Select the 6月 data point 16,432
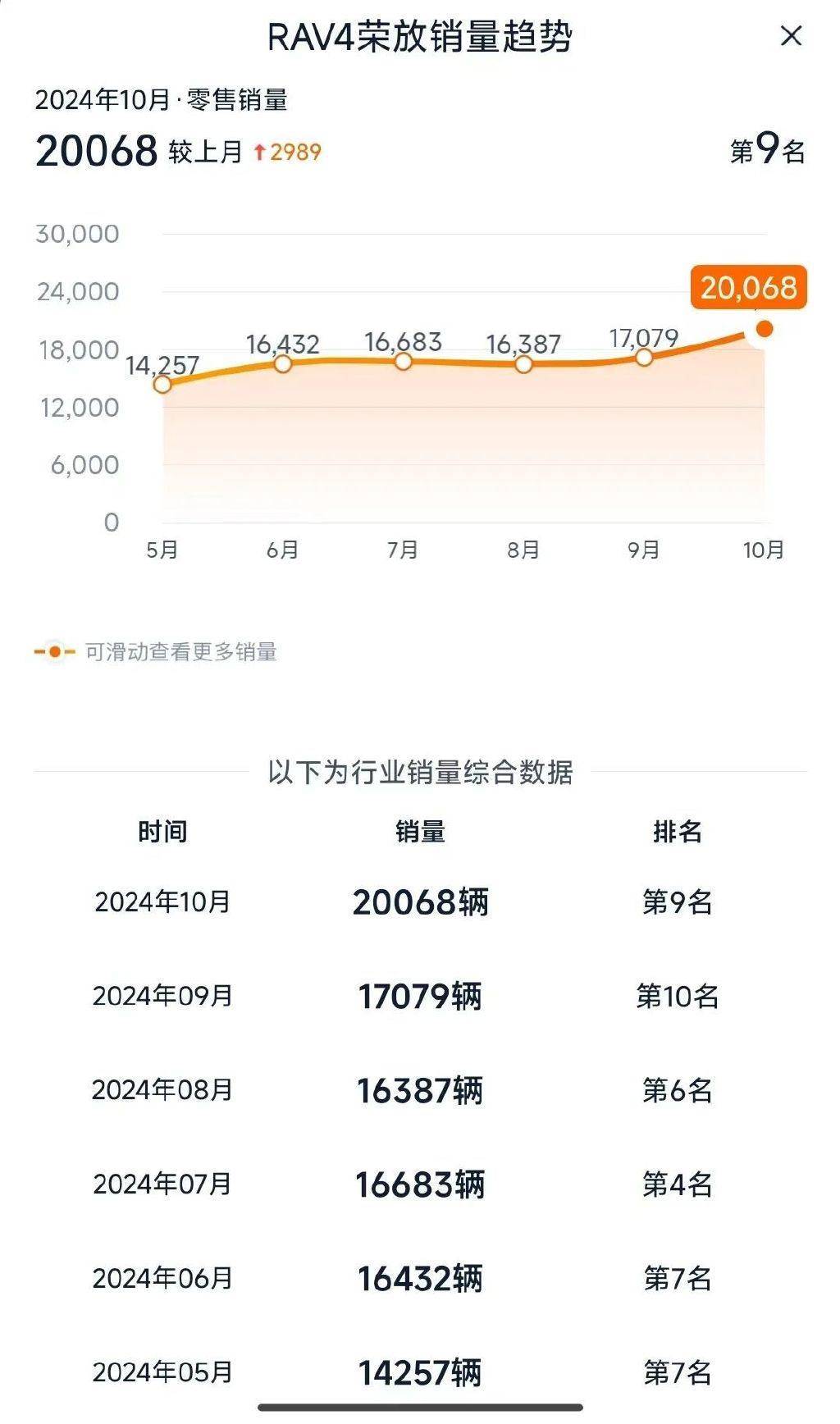Viewport: 840px width, 1424px height. coord(283,363)
